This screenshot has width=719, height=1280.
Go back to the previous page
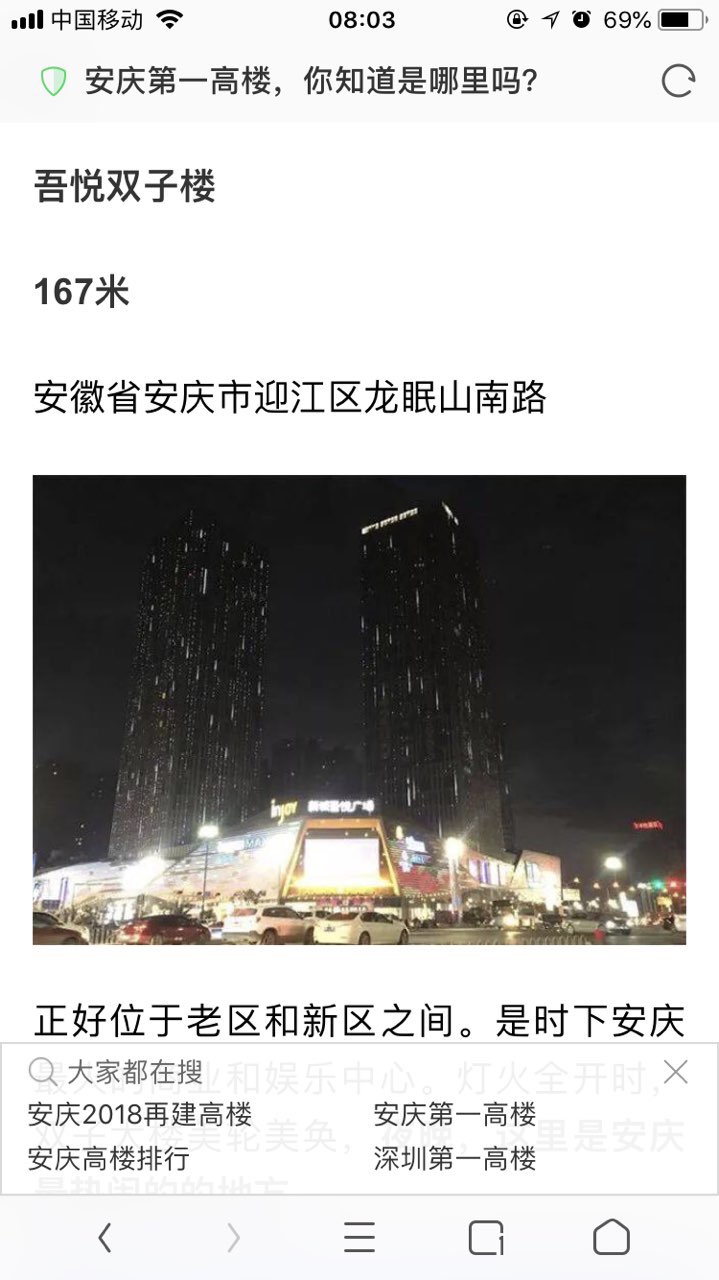[104, 1238]
